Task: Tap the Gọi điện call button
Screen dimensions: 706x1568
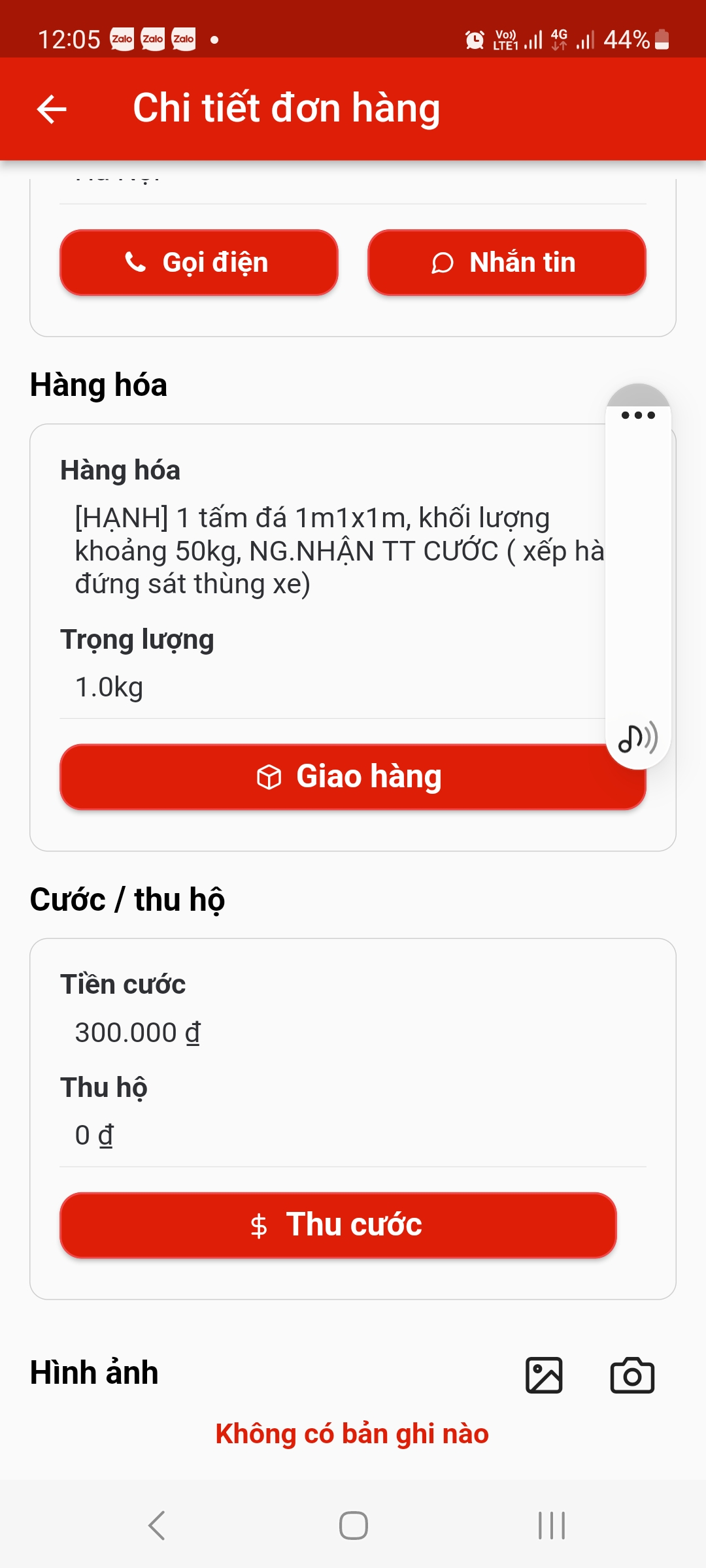Action: pos(199,263)
